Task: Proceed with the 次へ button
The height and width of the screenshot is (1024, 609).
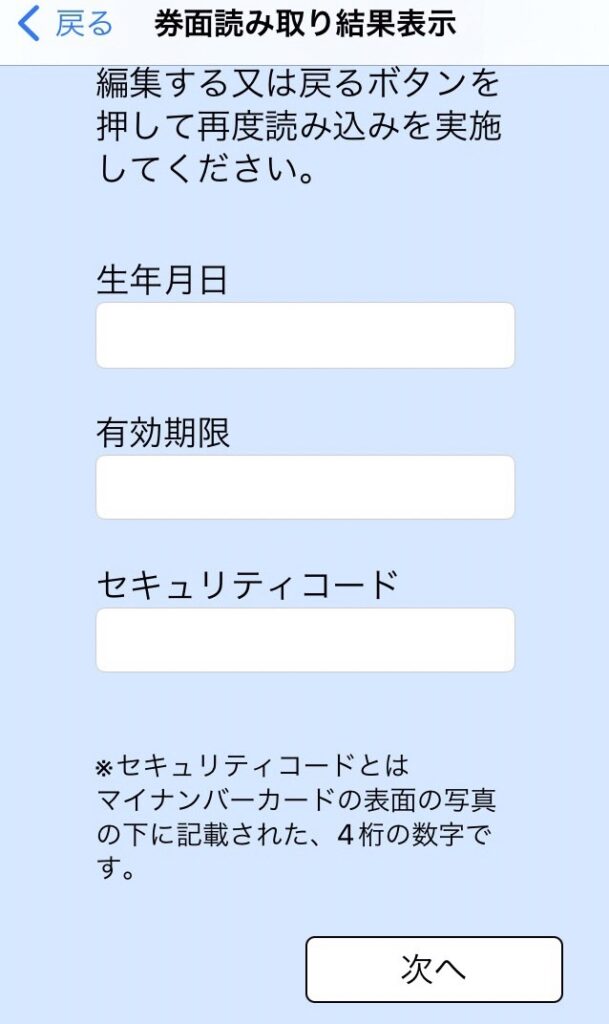Action: point(434,970)
